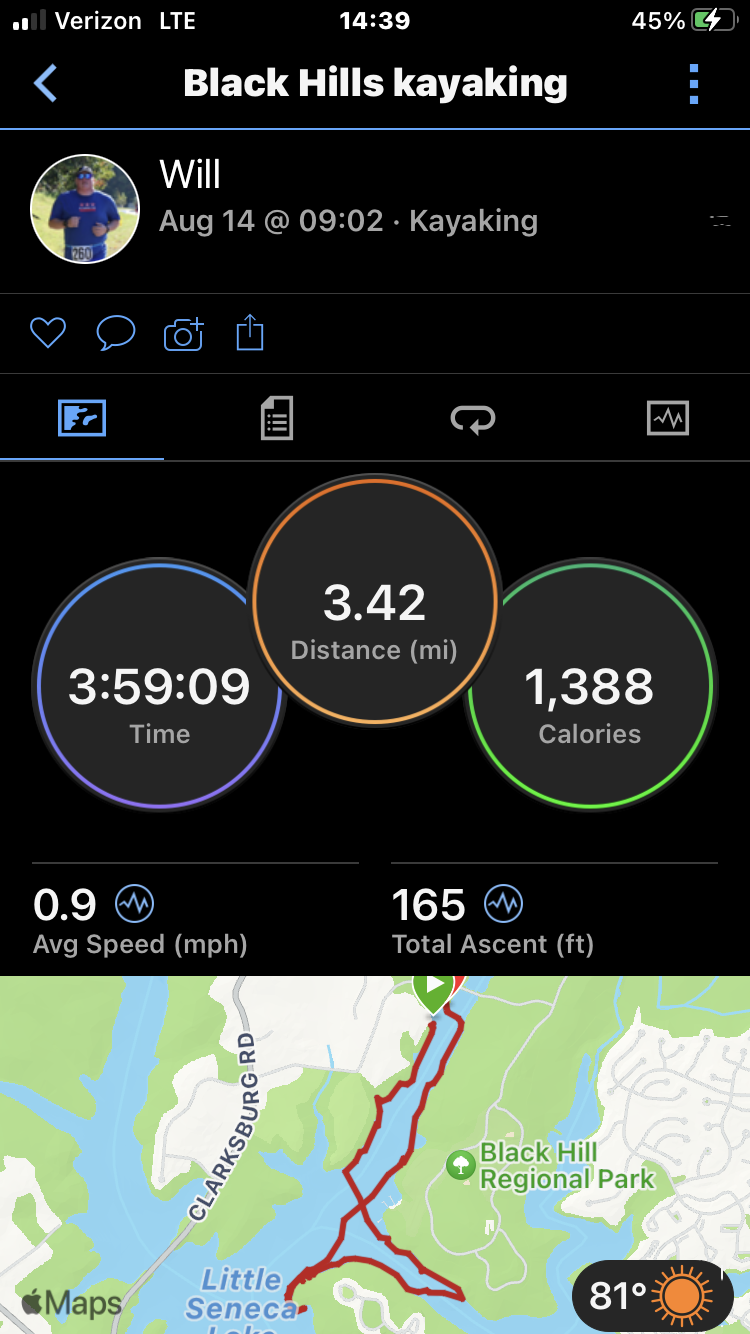Tap the 81° weather badge
Image resolution: width=750 pixels, height=1334 pixels.
648,1296
